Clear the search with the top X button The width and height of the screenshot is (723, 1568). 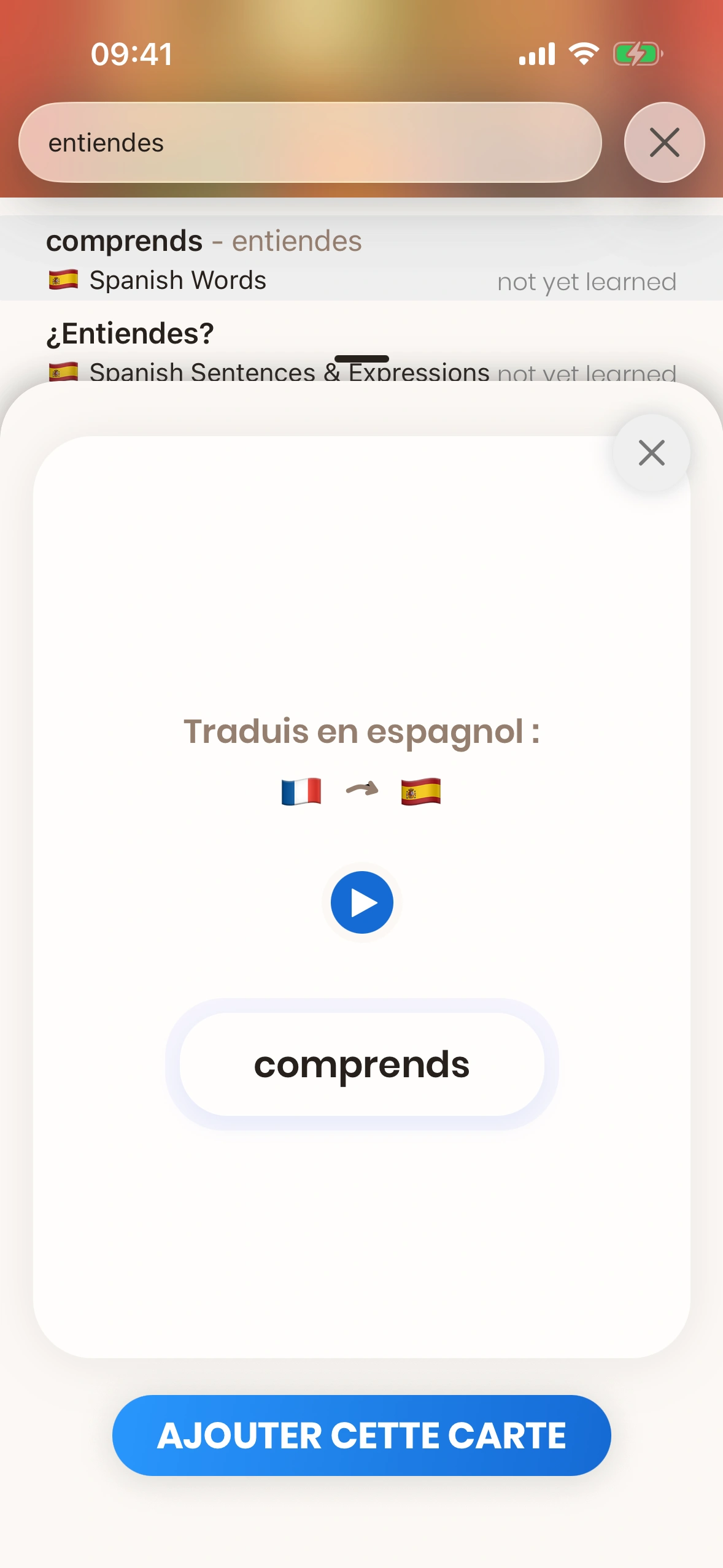664,142
